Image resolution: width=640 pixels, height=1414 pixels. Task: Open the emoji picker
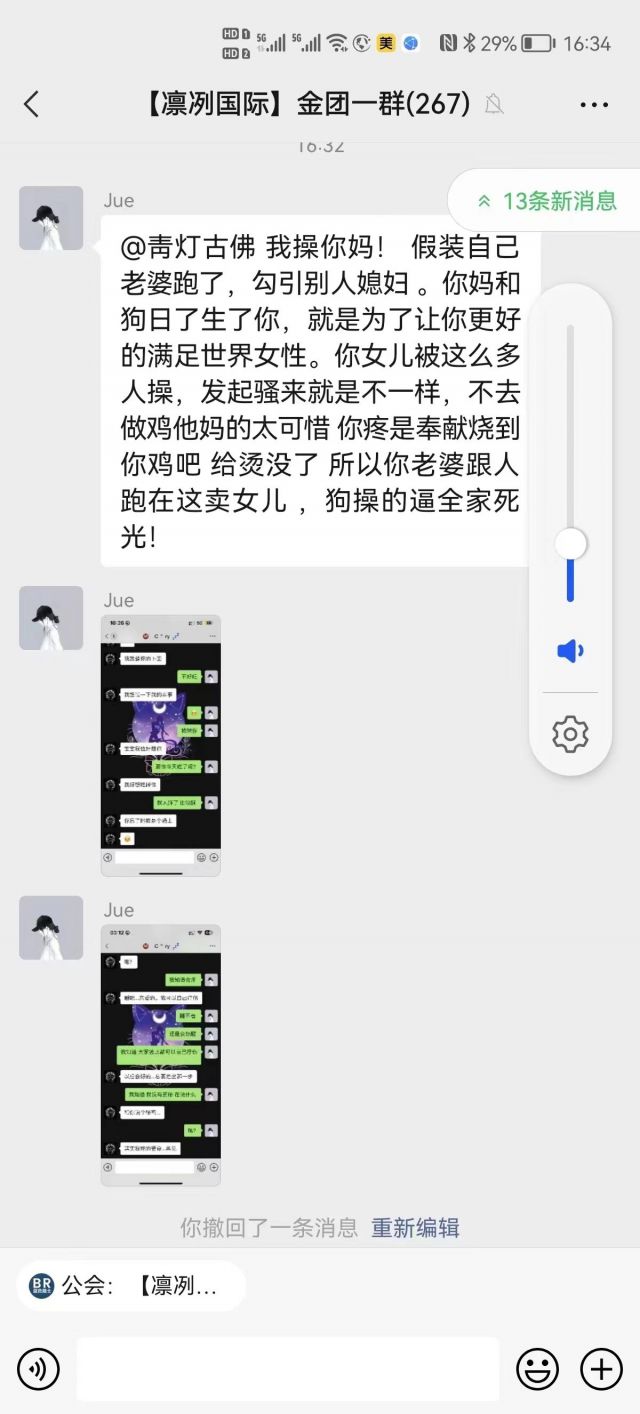(x=537, y=1369)
